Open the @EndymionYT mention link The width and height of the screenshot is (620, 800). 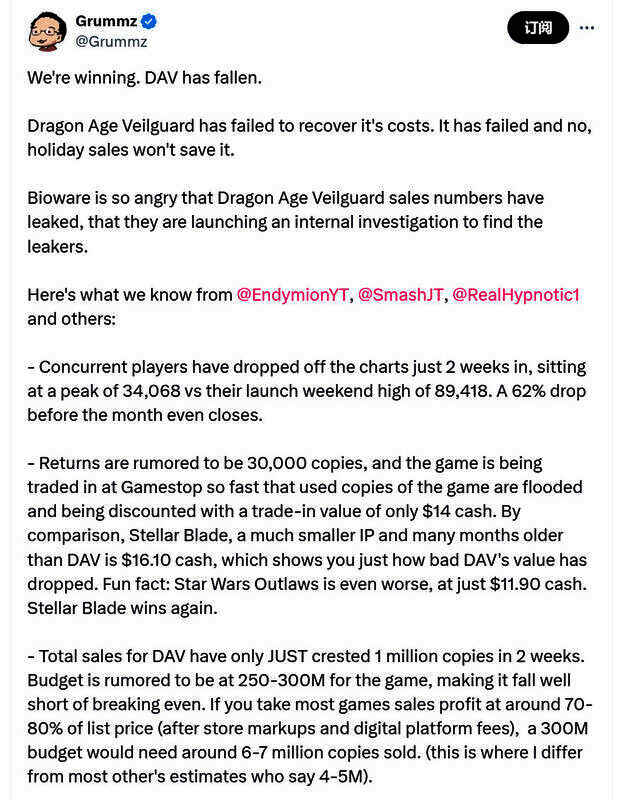294,295
